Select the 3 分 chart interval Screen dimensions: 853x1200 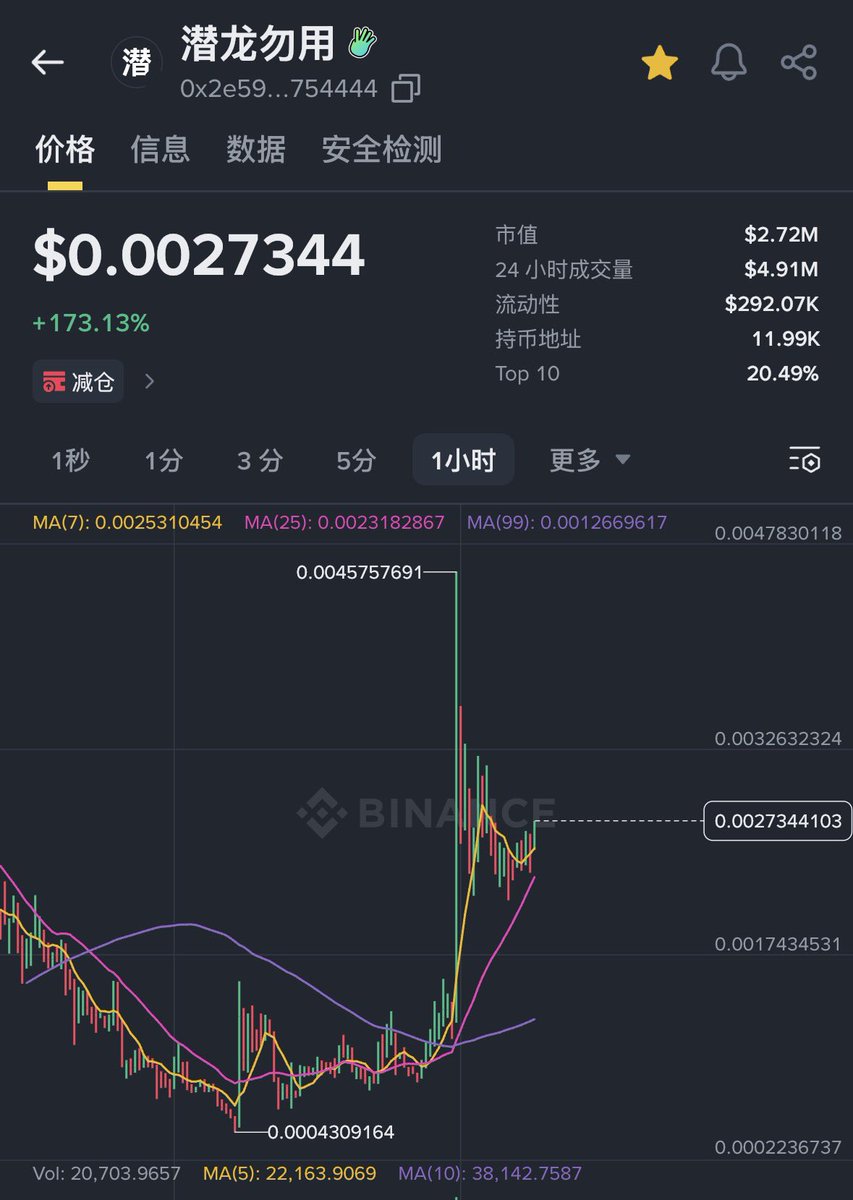(x=260, y=460)
